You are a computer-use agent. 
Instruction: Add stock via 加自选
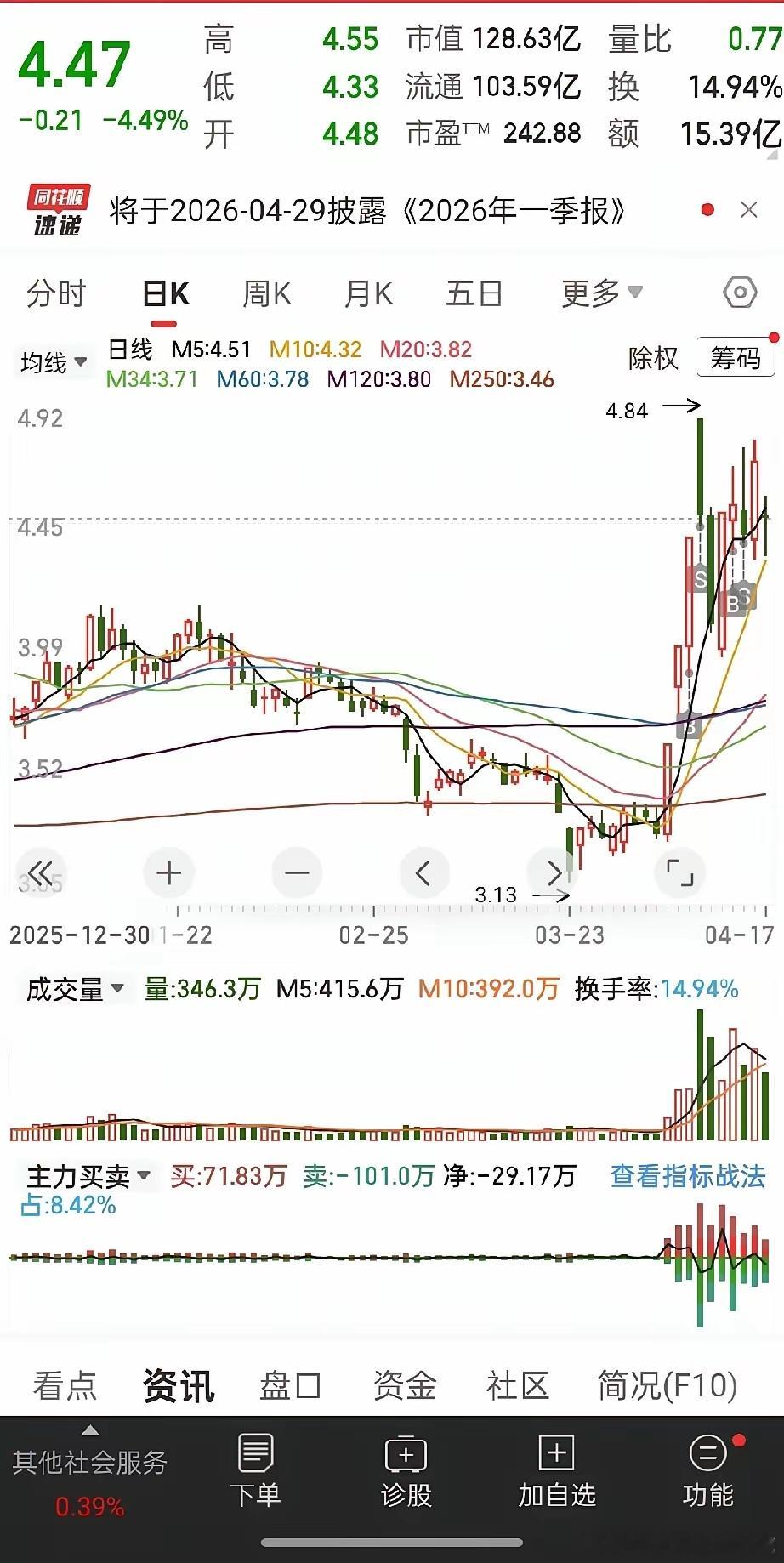[557, 1471]
